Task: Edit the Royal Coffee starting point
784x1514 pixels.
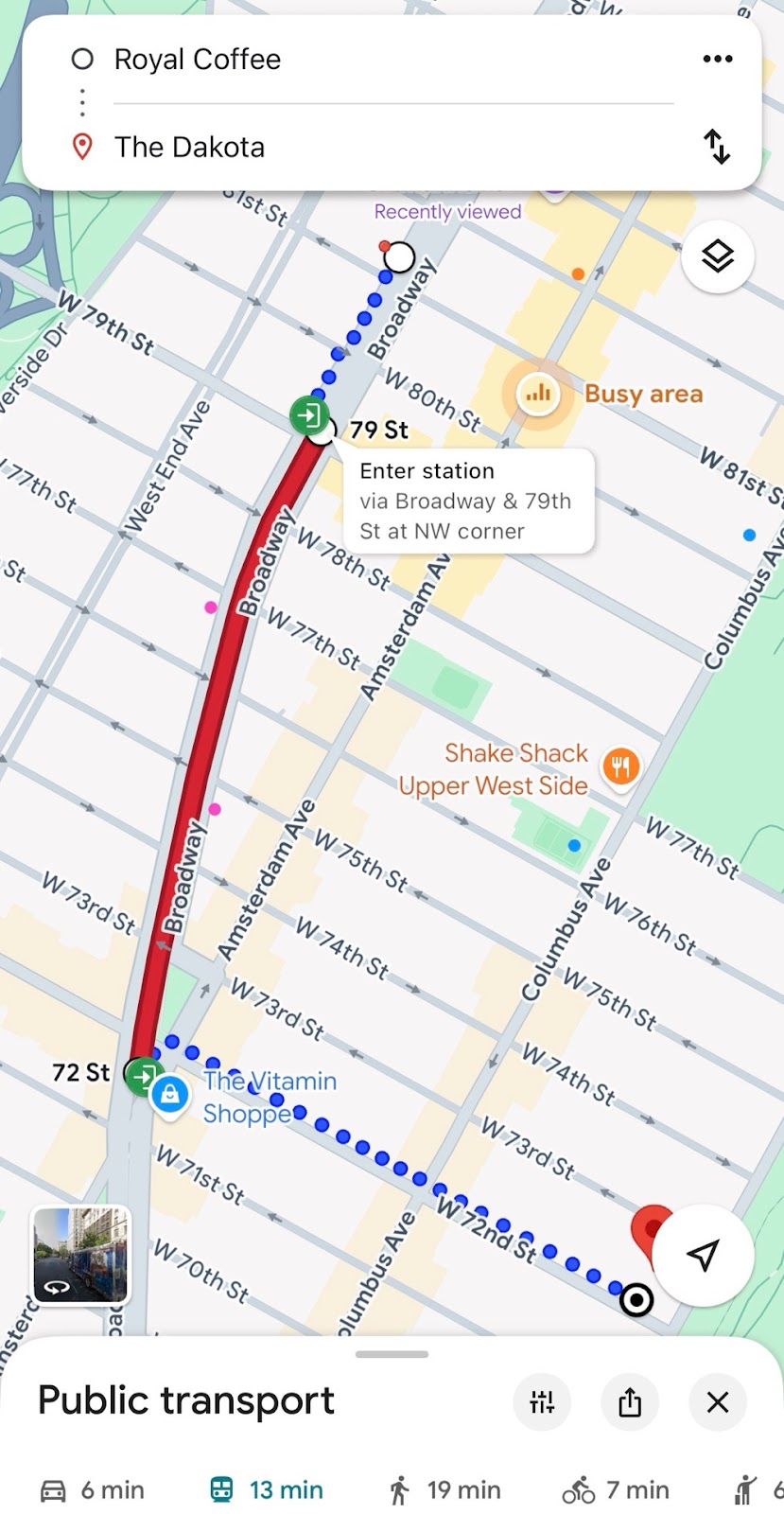Action: pos(197,60)
